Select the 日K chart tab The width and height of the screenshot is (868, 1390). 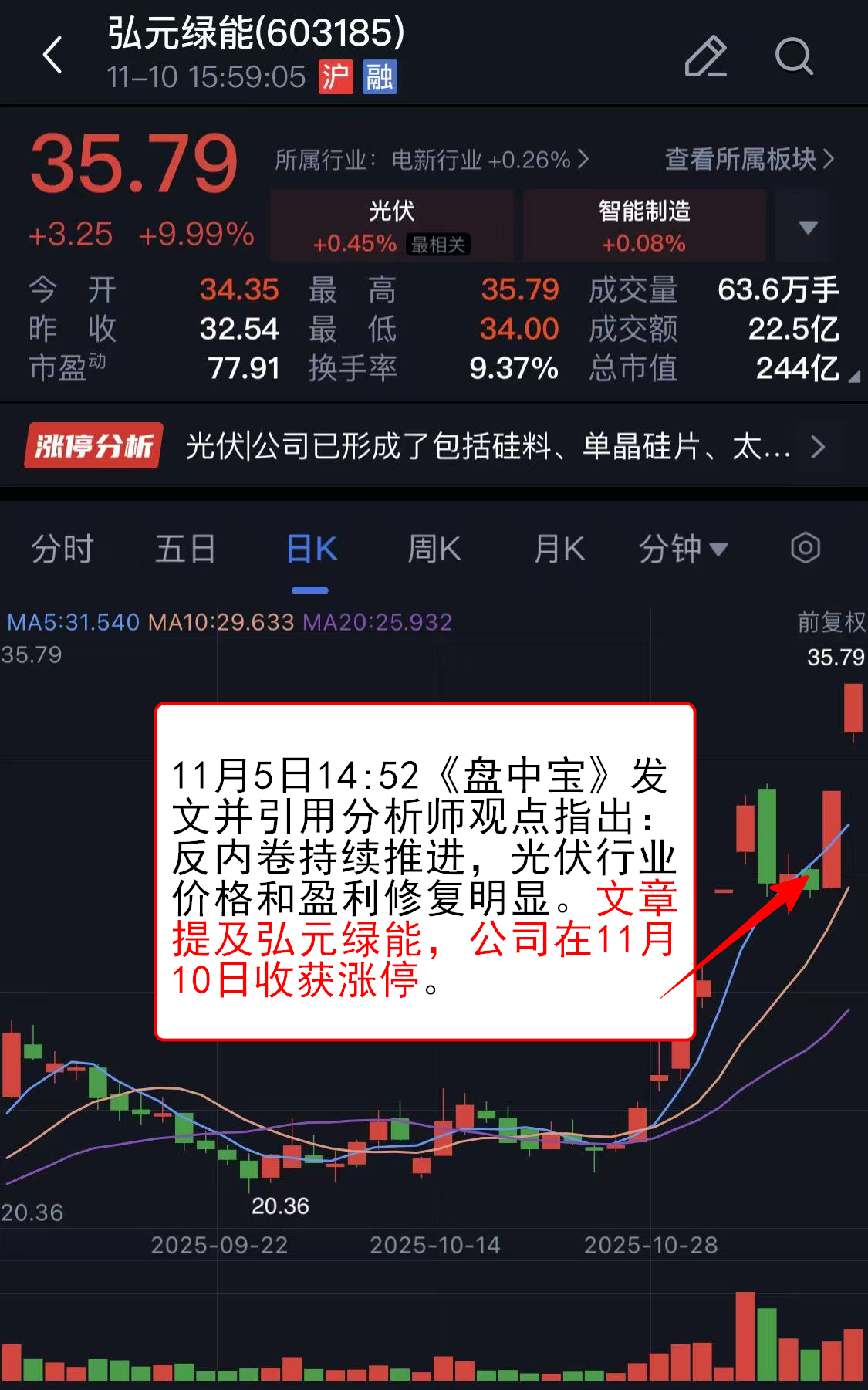click(x=311, y=549)
